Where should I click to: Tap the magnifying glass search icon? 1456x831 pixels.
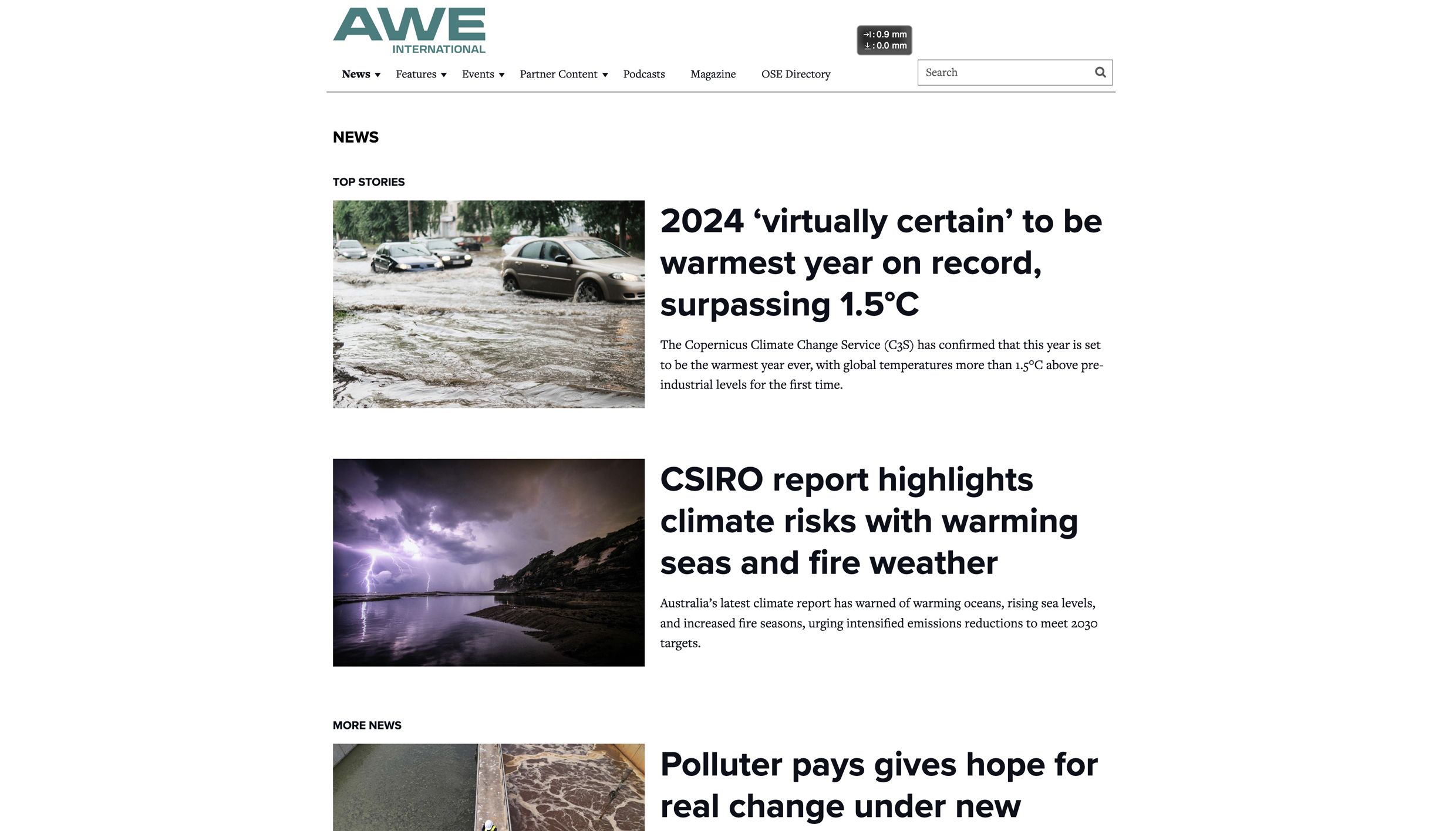1100,73
